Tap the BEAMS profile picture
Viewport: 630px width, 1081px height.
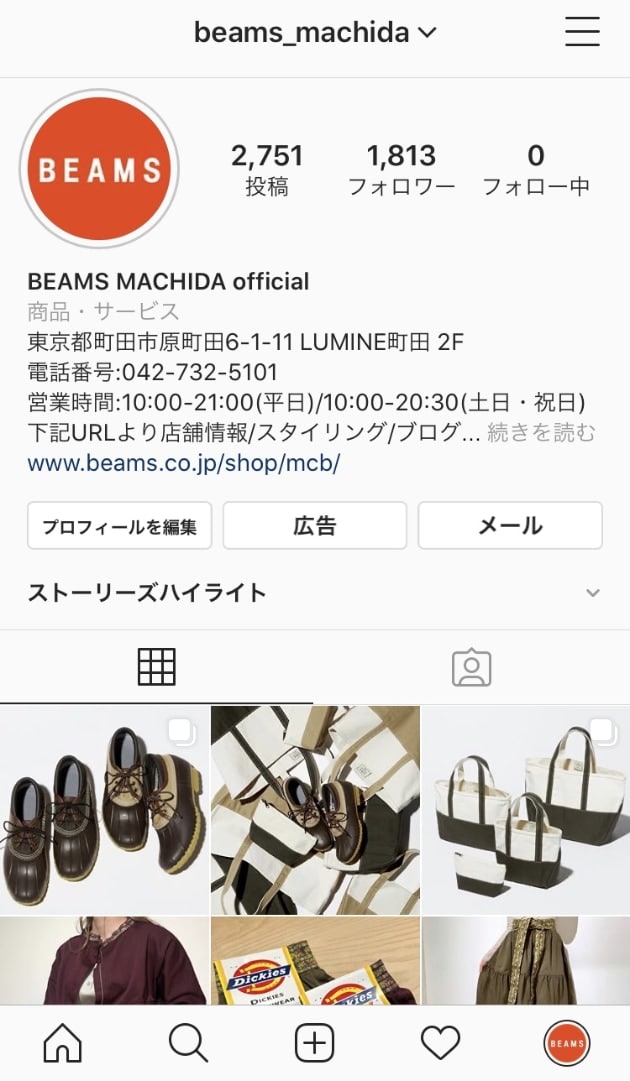pos(99,169)
